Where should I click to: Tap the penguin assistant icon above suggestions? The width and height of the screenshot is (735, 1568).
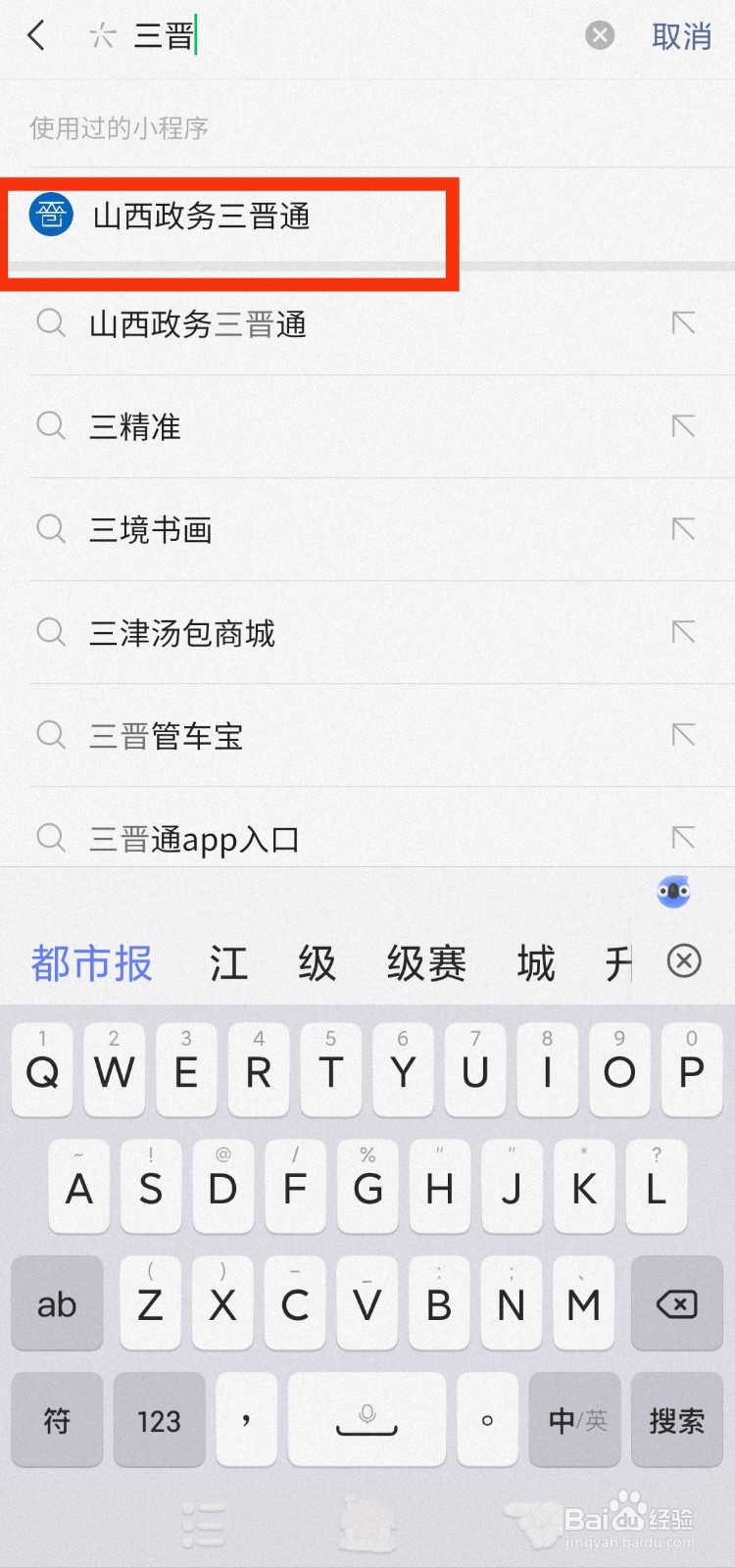click(x=674, y=892)
